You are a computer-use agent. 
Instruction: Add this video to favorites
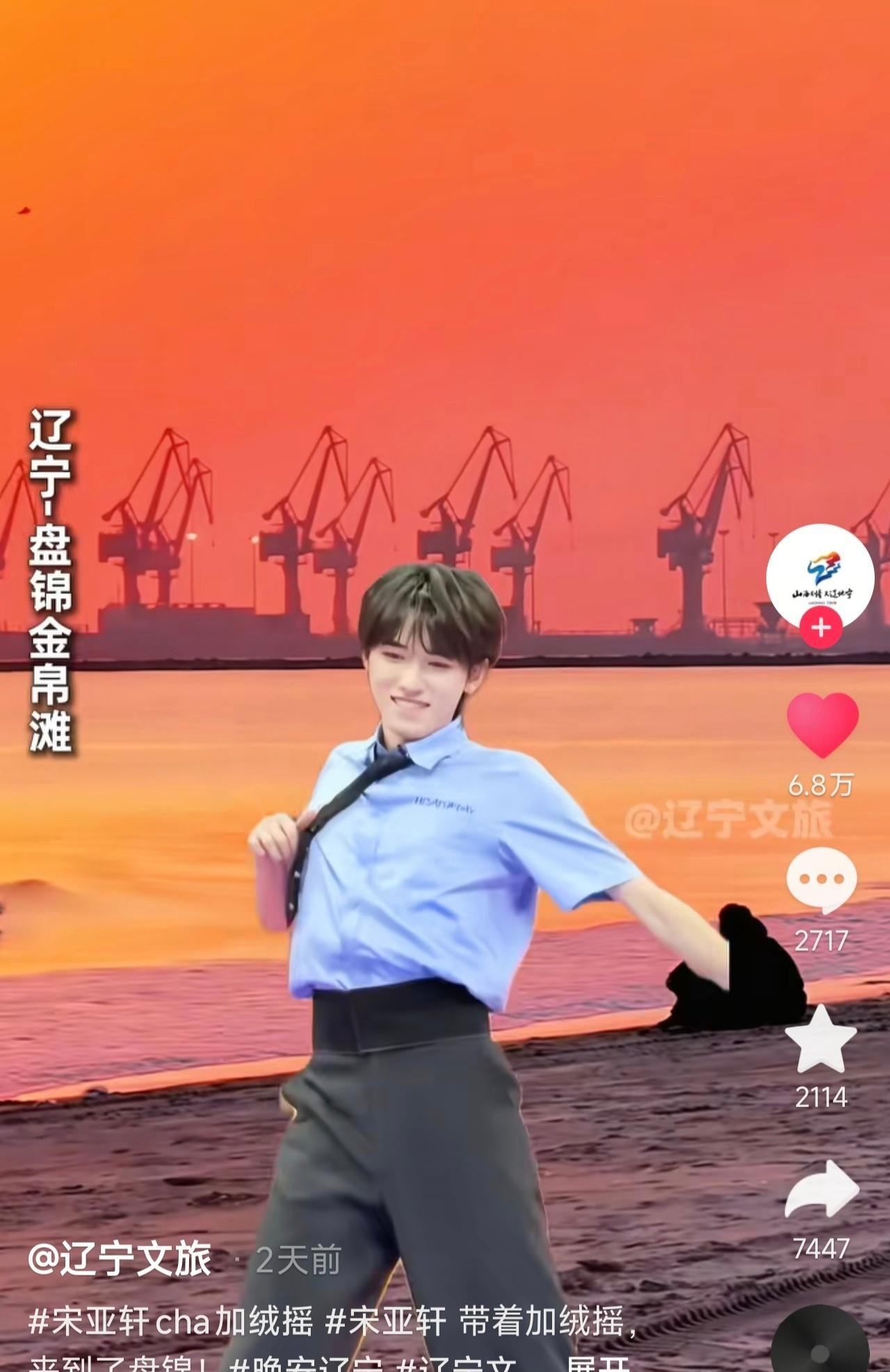pos(820,1040)
